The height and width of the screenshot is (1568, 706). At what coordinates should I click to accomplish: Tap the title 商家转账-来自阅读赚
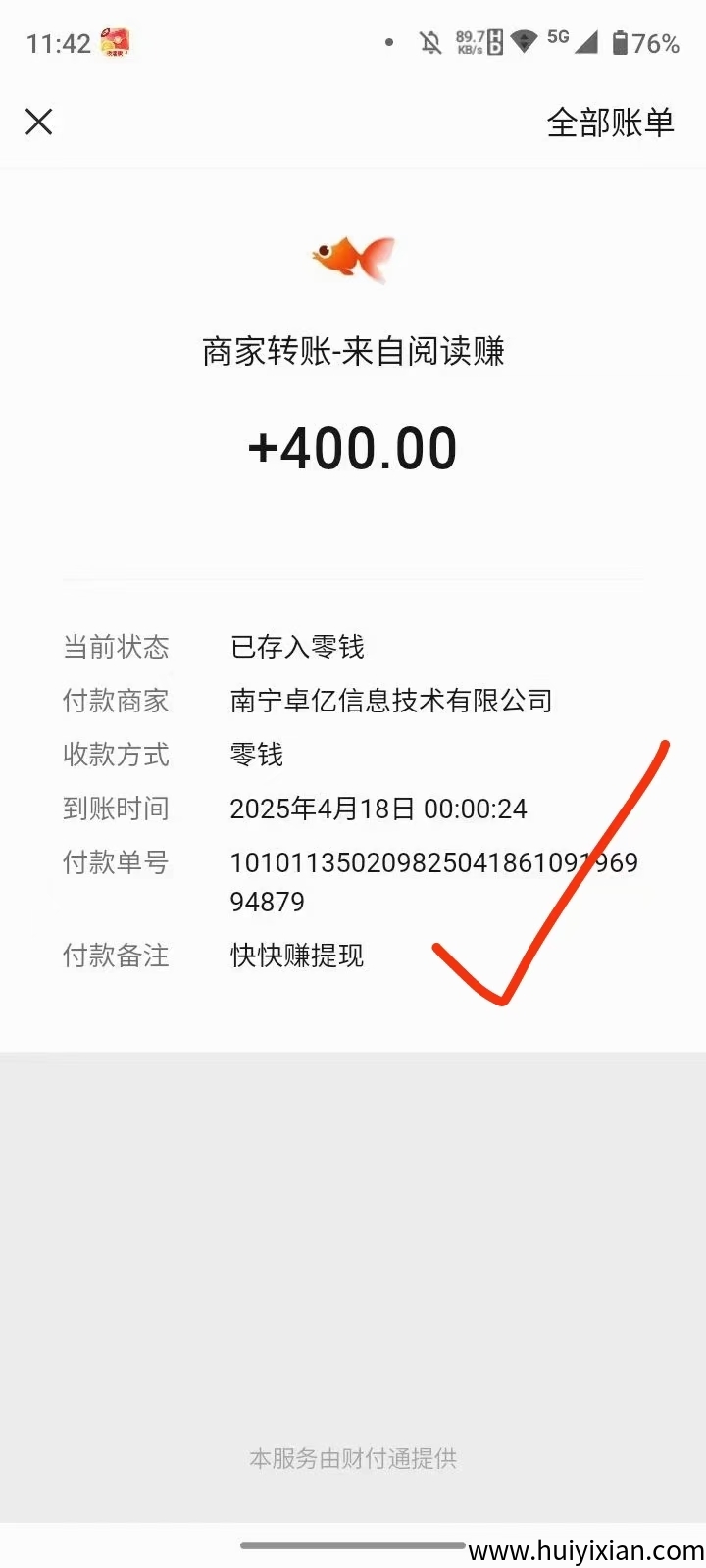coord(353,351)
